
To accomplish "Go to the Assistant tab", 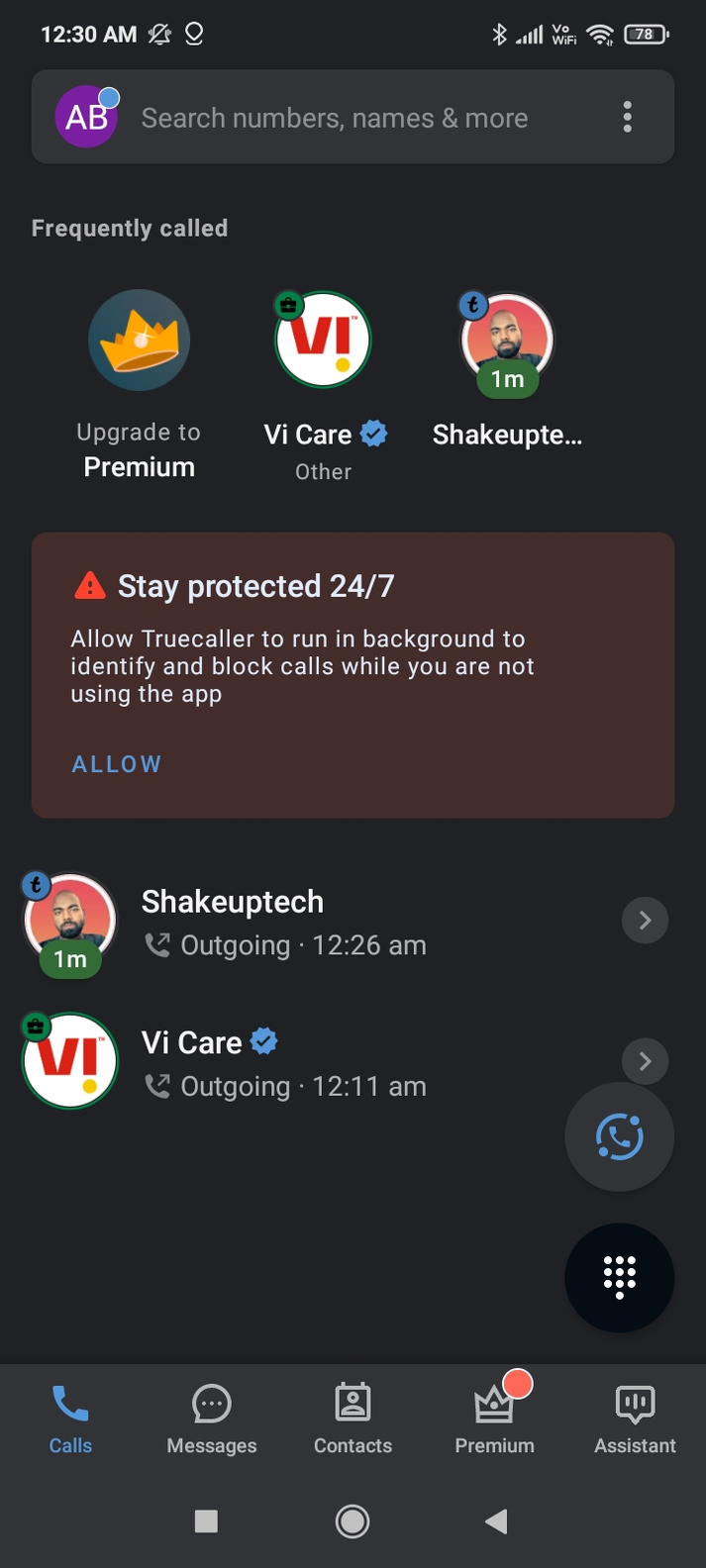I will pos(635,1420).
